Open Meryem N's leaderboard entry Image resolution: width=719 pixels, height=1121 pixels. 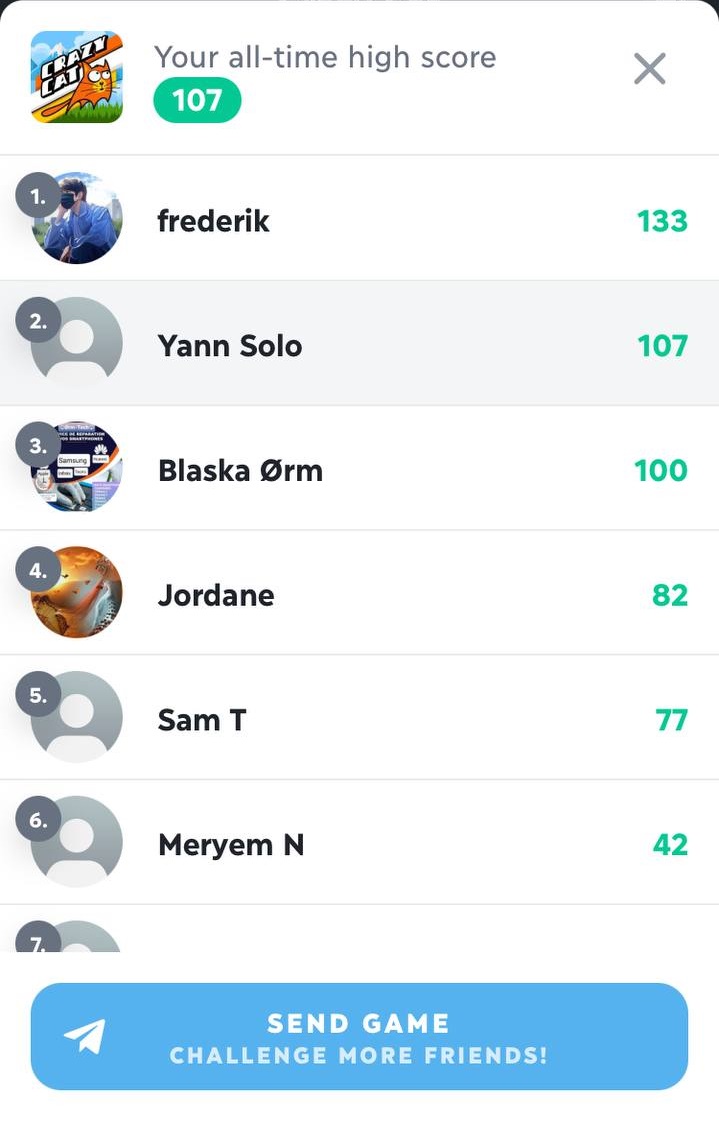(359, 844)
